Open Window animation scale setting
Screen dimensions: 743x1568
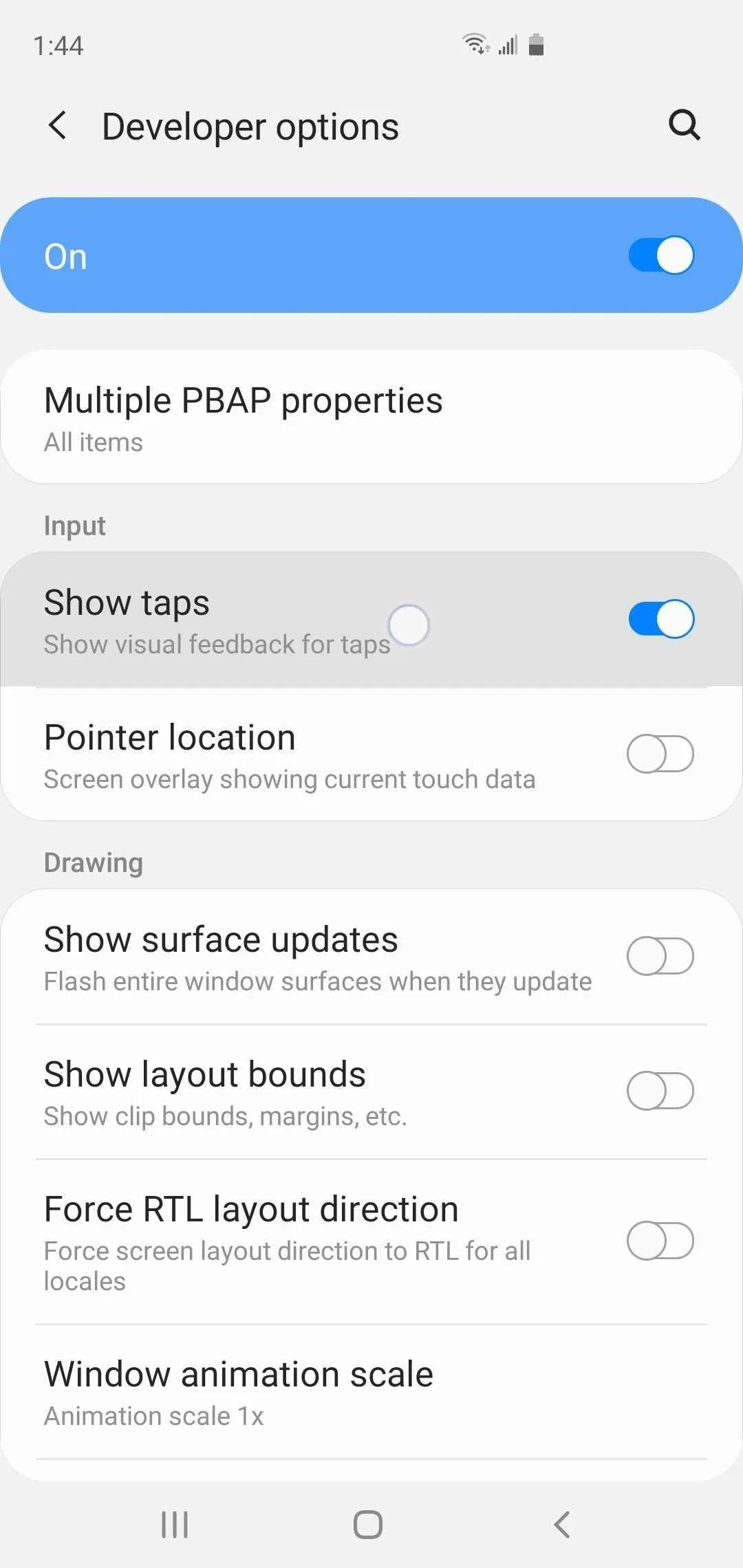(371, 1392)
